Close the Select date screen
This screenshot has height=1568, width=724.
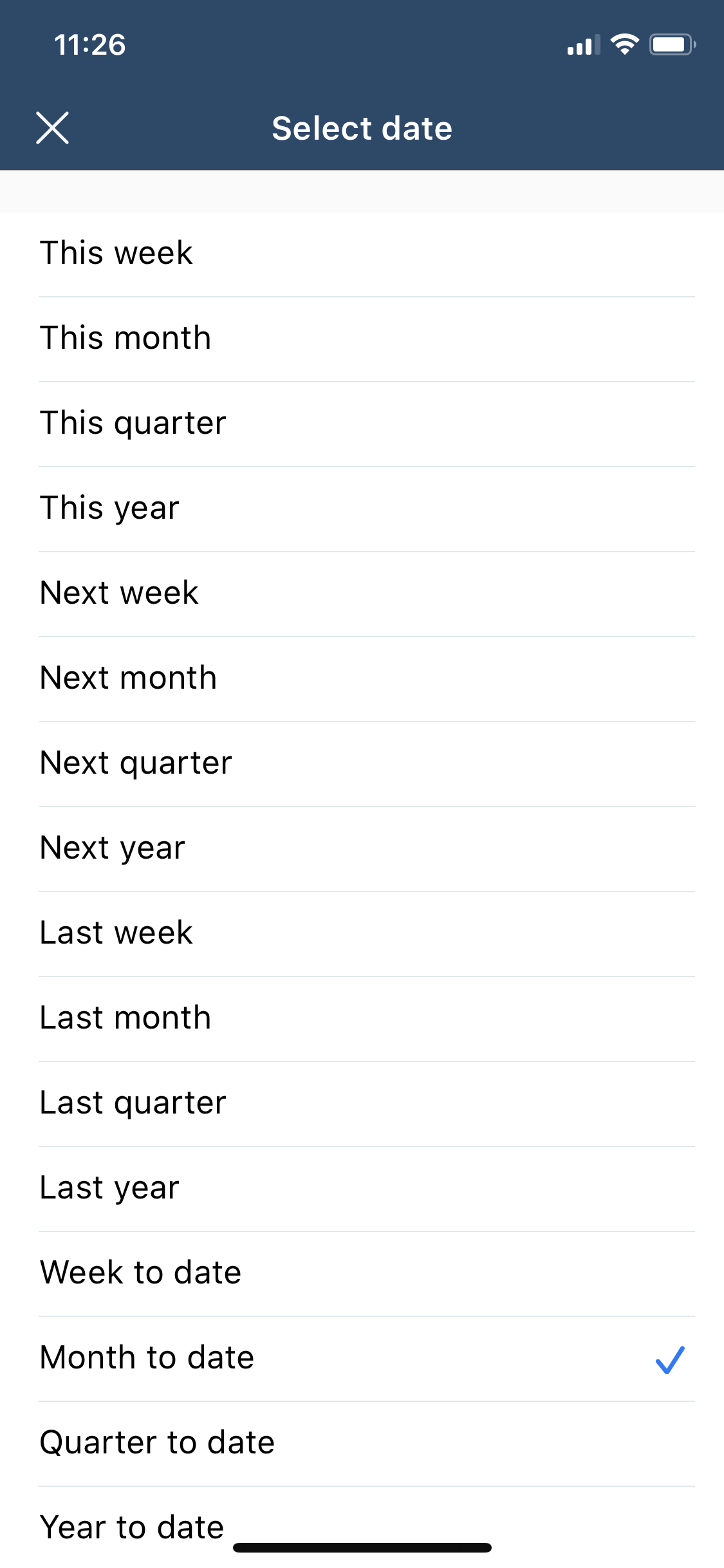tap(52, 128)
